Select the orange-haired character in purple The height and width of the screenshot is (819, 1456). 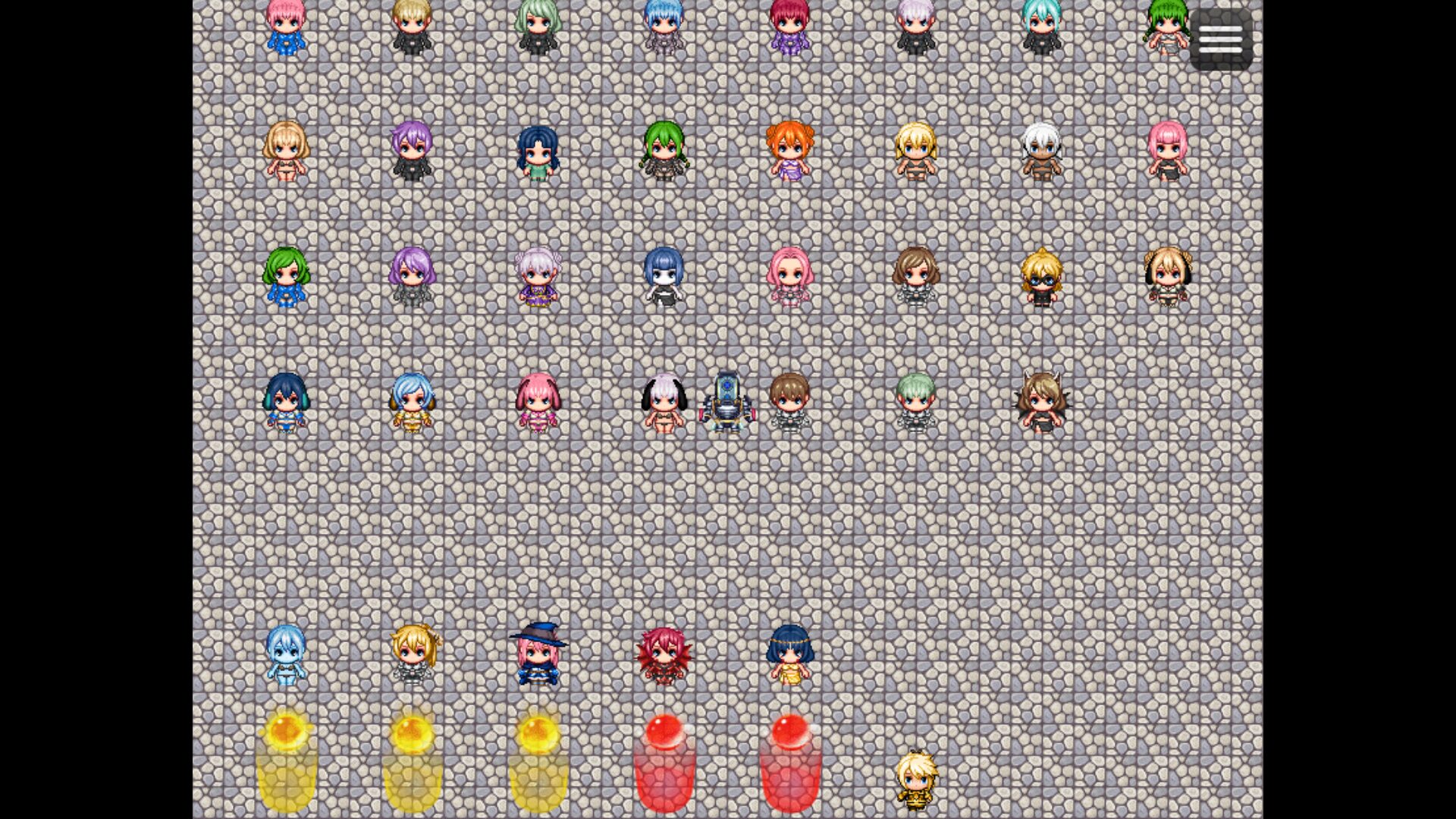pyautogui.click(x=789, y=150)
